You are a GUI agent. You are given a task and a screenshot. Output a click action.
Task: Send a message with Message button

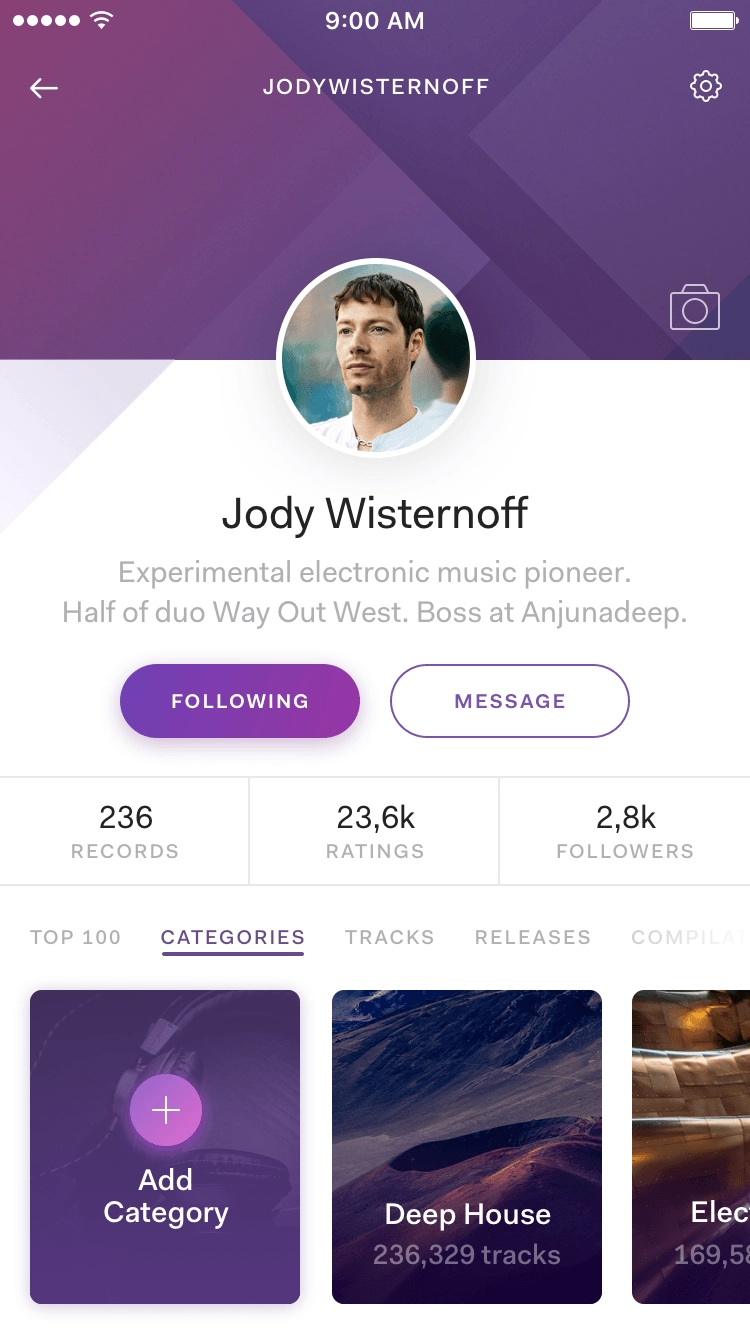510,701
